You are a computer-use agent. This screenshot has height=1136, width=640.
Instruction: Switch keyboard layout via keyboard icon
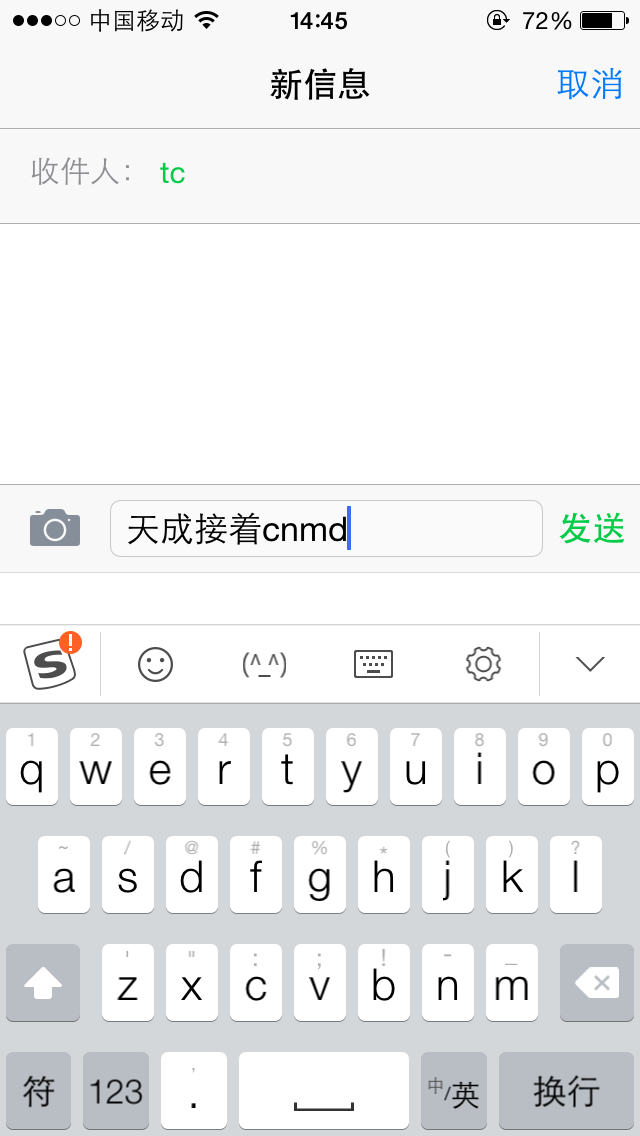[373, 664]
